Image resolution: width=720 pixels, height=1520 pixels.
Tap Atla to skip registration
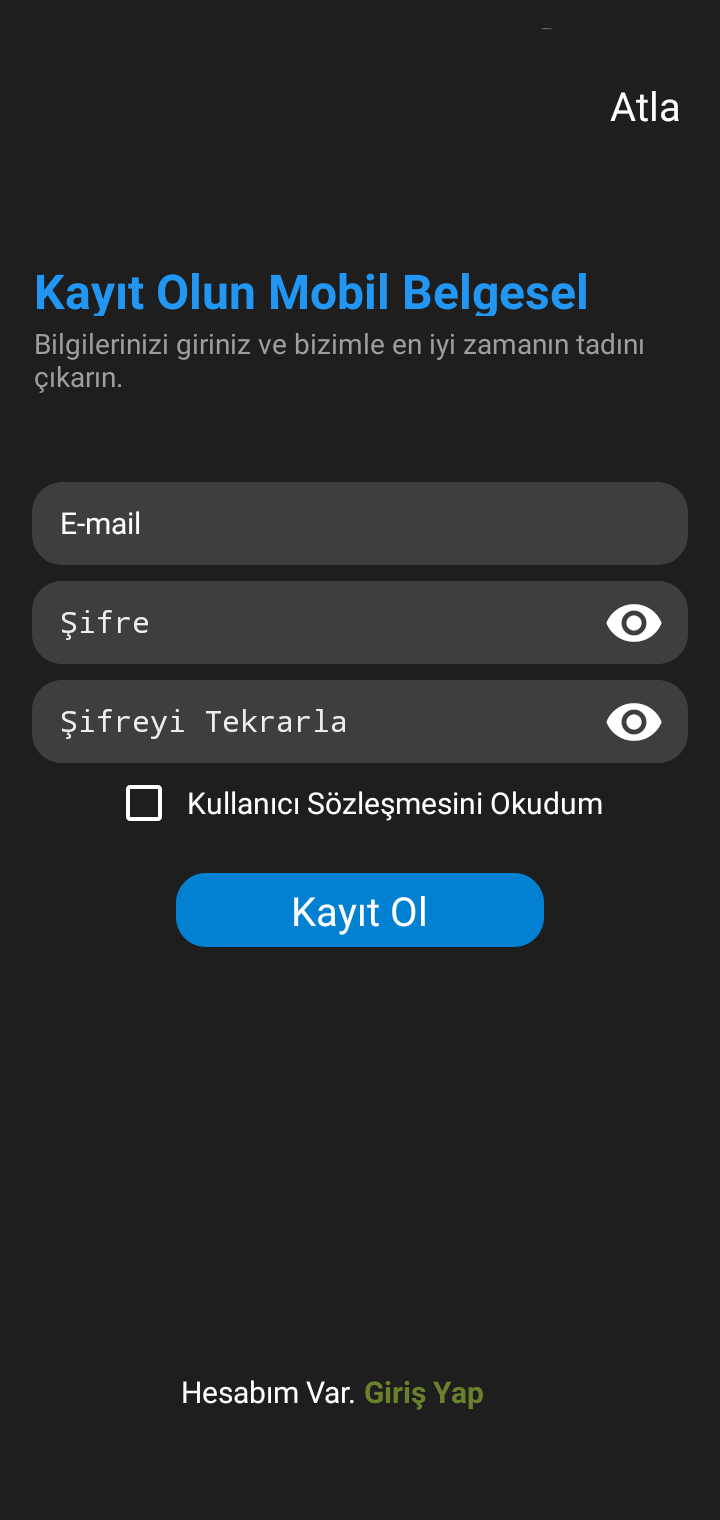[x=645, y=108]
